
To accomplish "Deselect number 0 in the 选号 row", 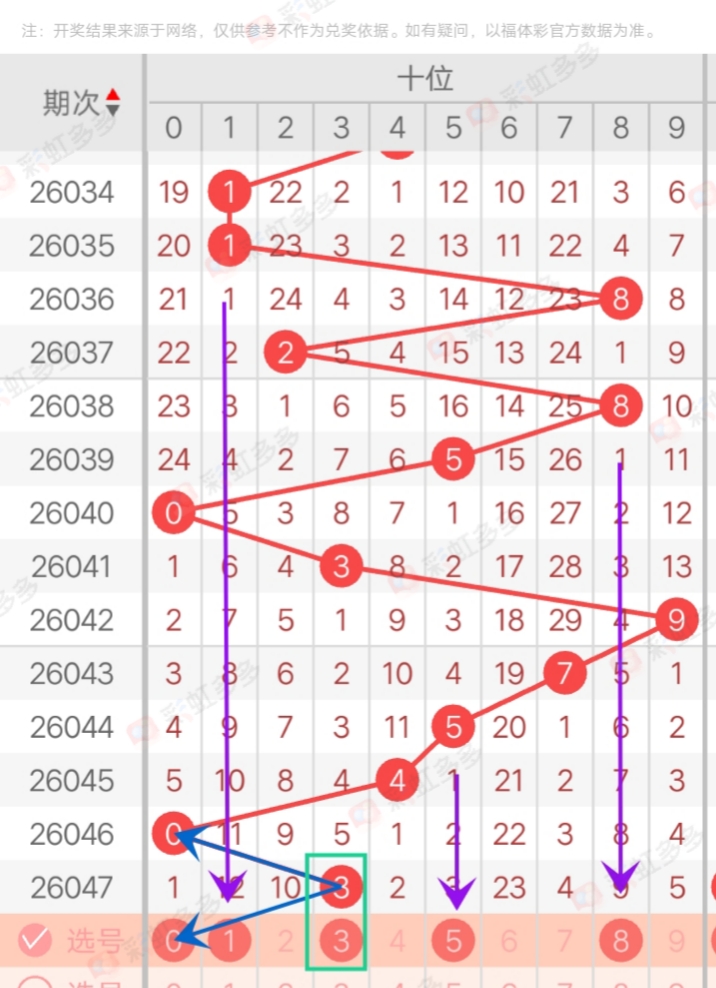I will click(172, 940).
